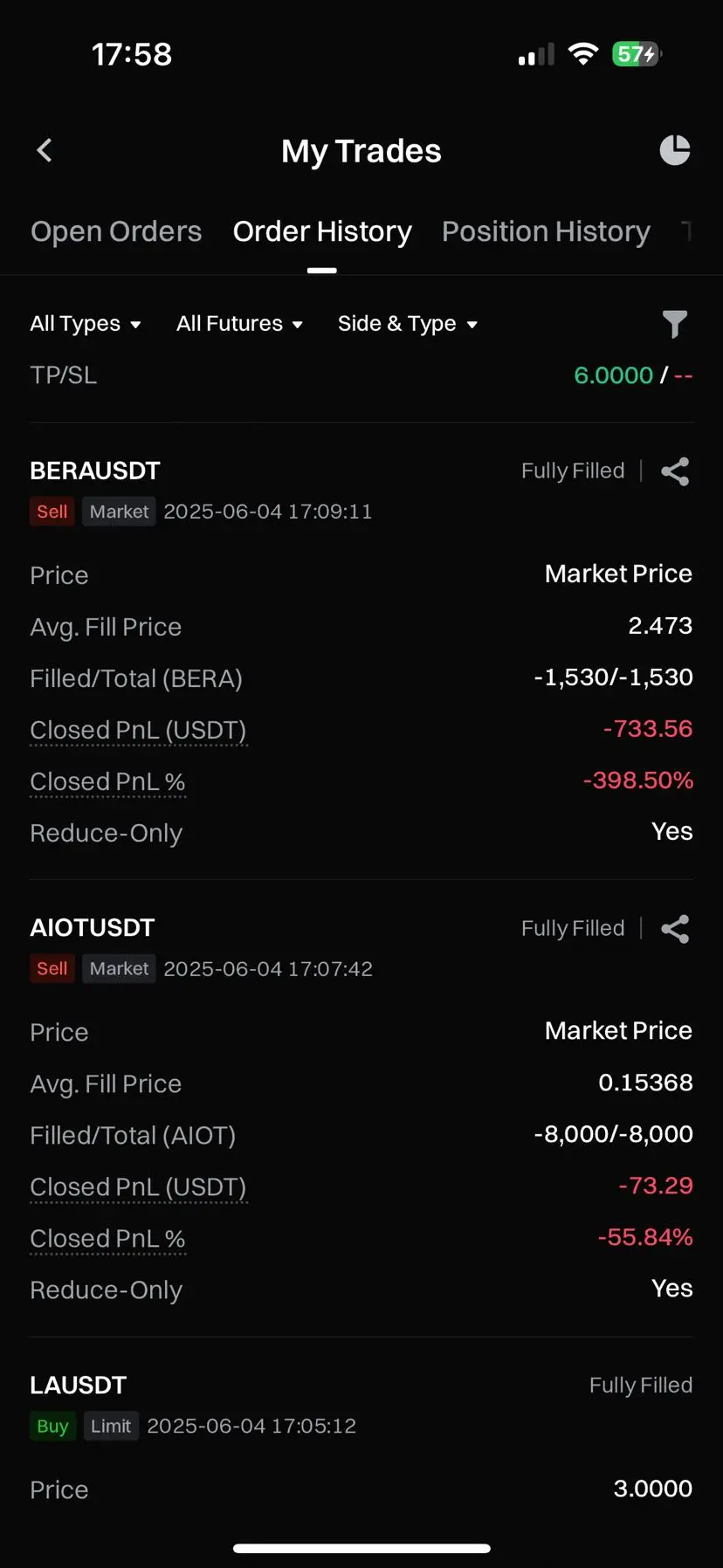Open the funnel filter icon
This screenshot has width=723, height=1568.
point(675,324)
